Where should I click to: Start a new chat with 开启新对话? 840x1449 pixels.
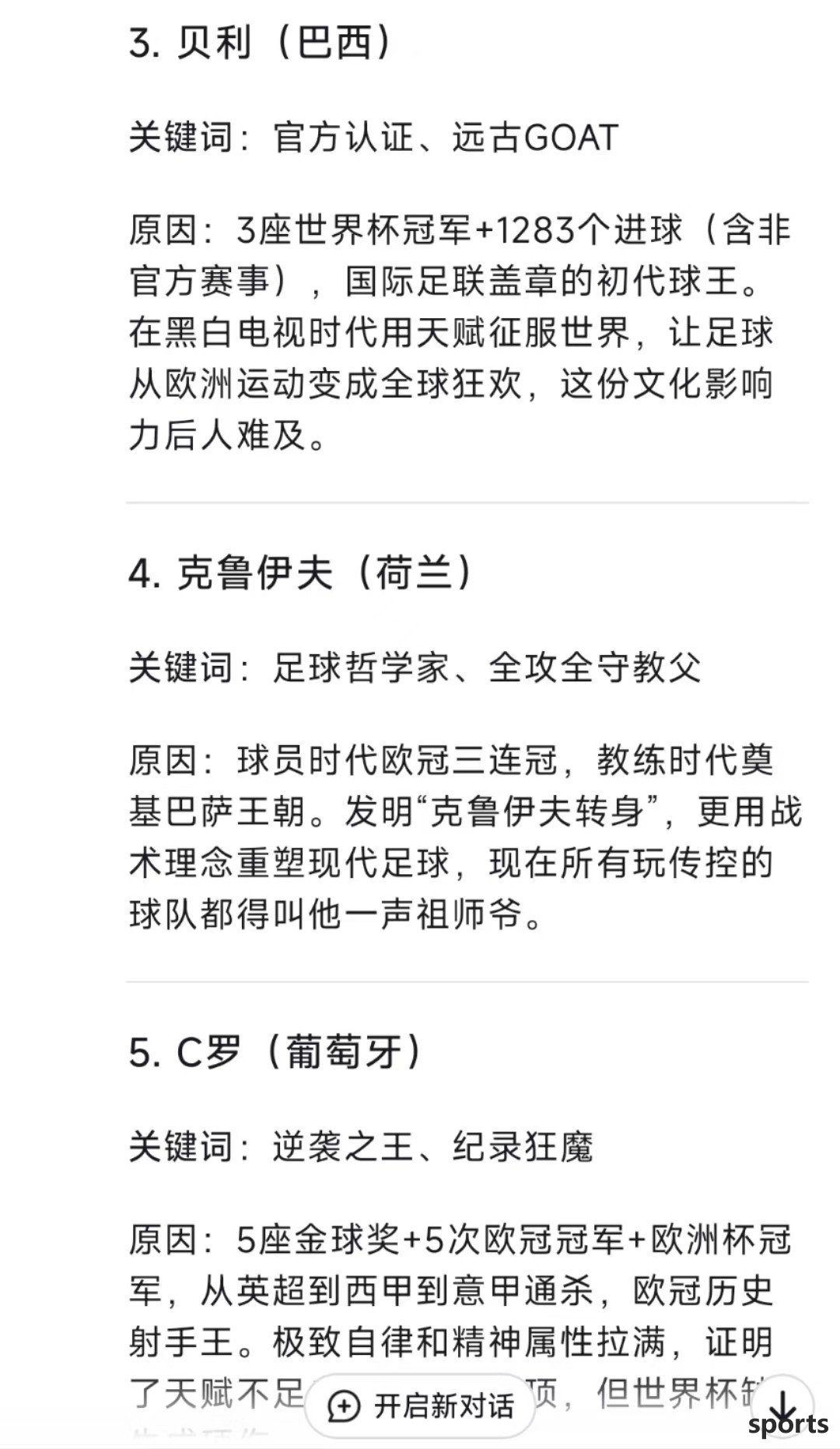421,1405
